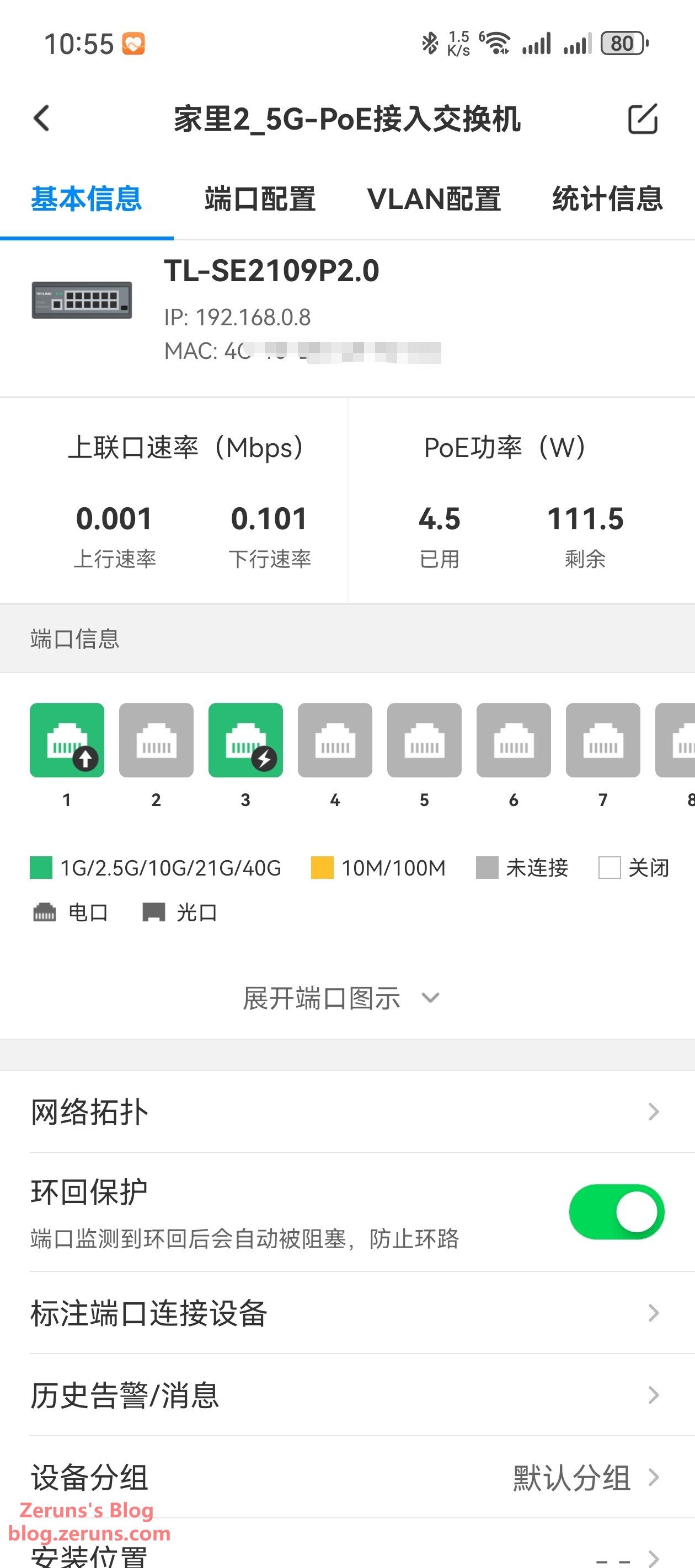Go back using the top-left arrow
The image size is (695, 1568).
pyautogui.click(x=41, y=118)
